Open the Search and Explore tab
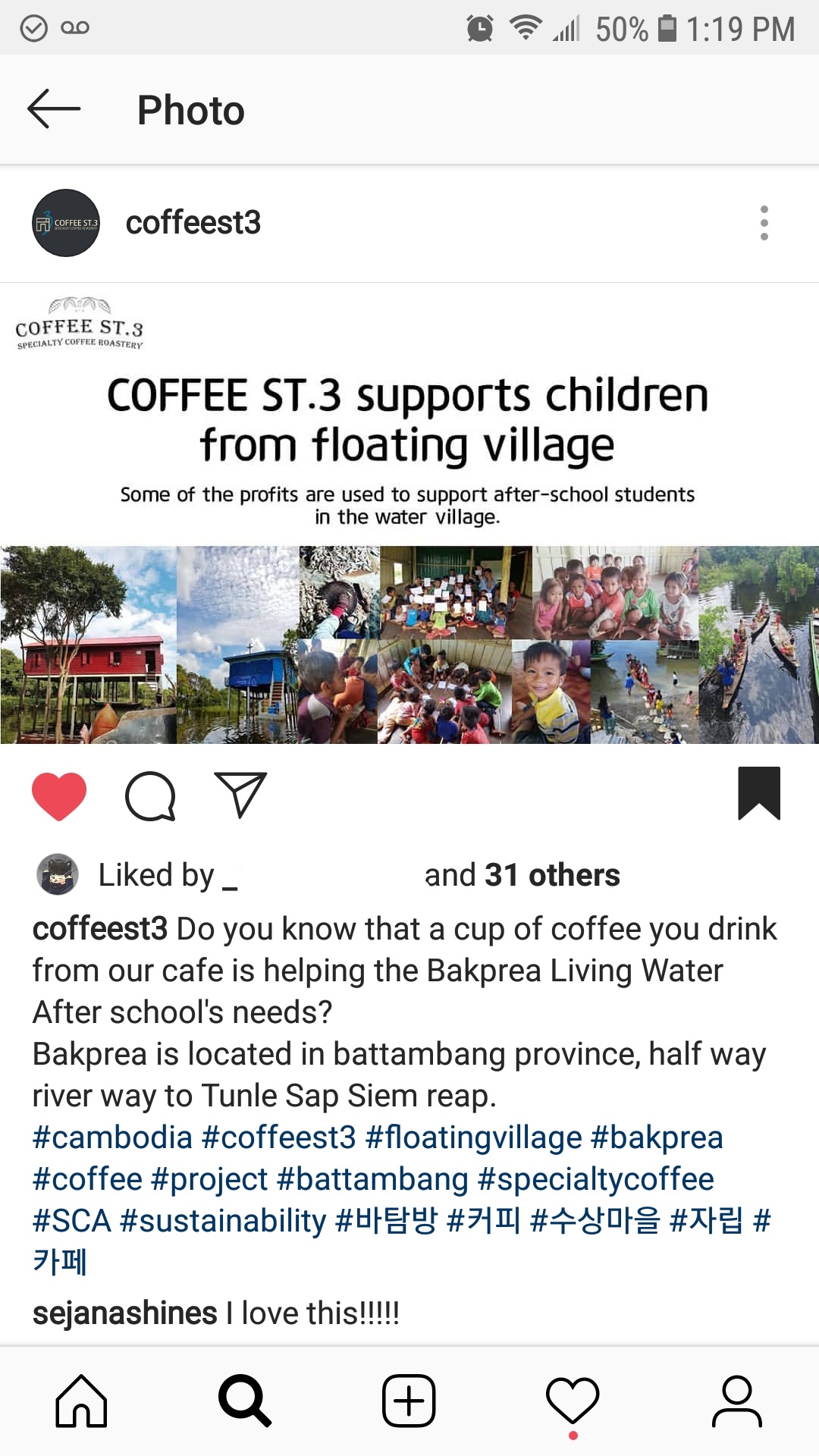 coord(244,1401)
